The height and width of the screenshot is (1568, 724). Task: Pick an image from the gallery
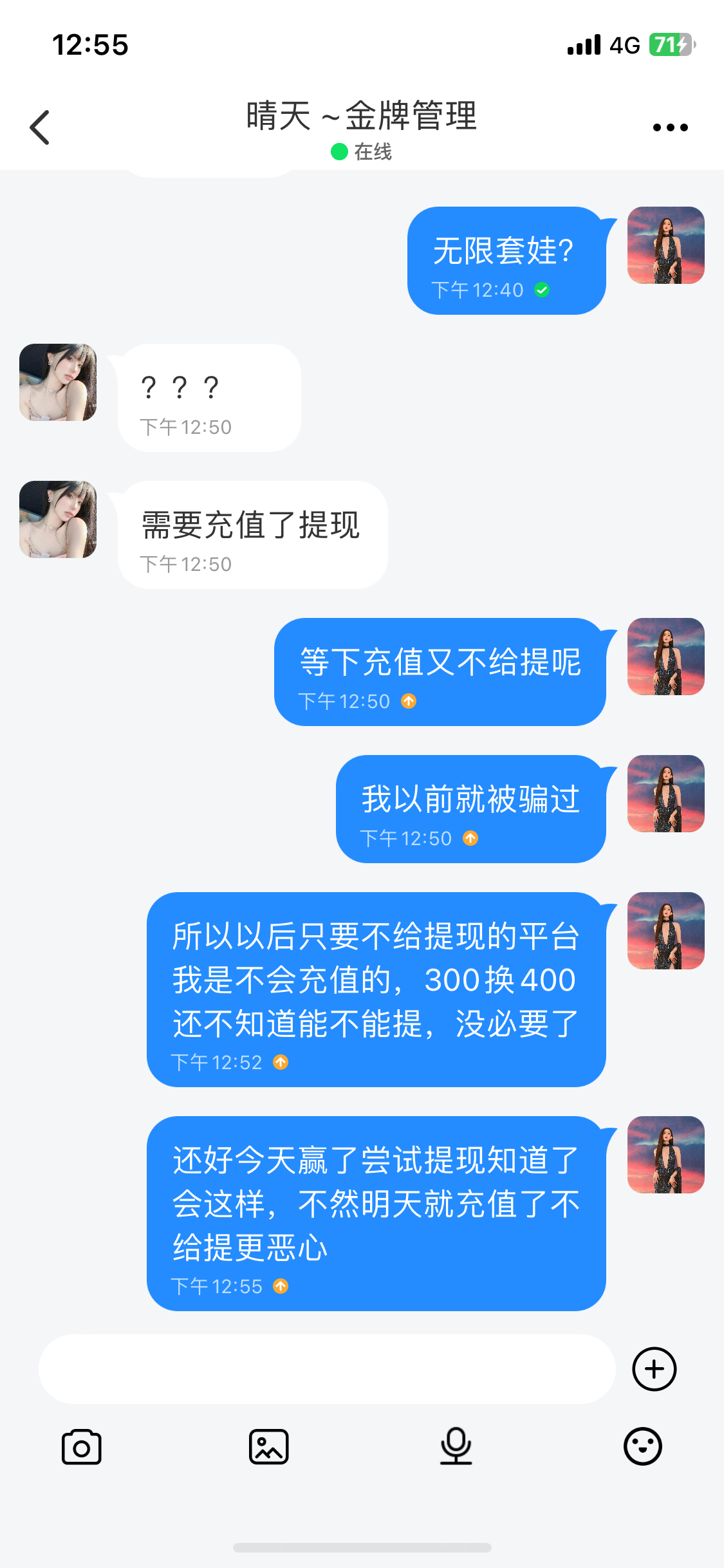tap(268, 1447)
